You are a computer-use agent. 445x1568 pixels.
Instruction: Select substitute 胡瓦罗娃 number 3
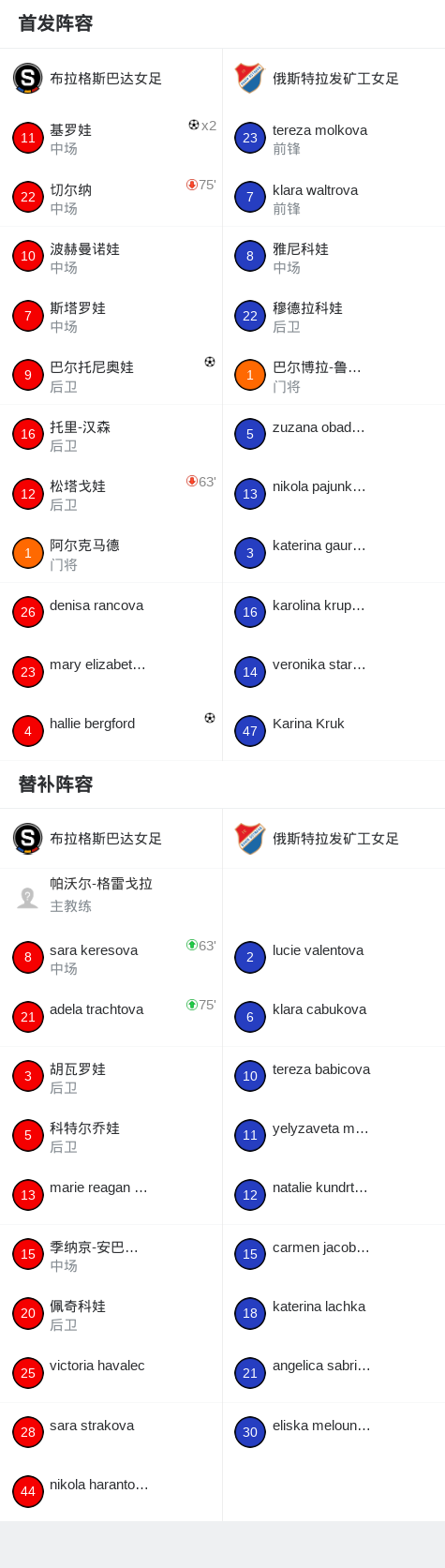click(x=111, y=1077)
